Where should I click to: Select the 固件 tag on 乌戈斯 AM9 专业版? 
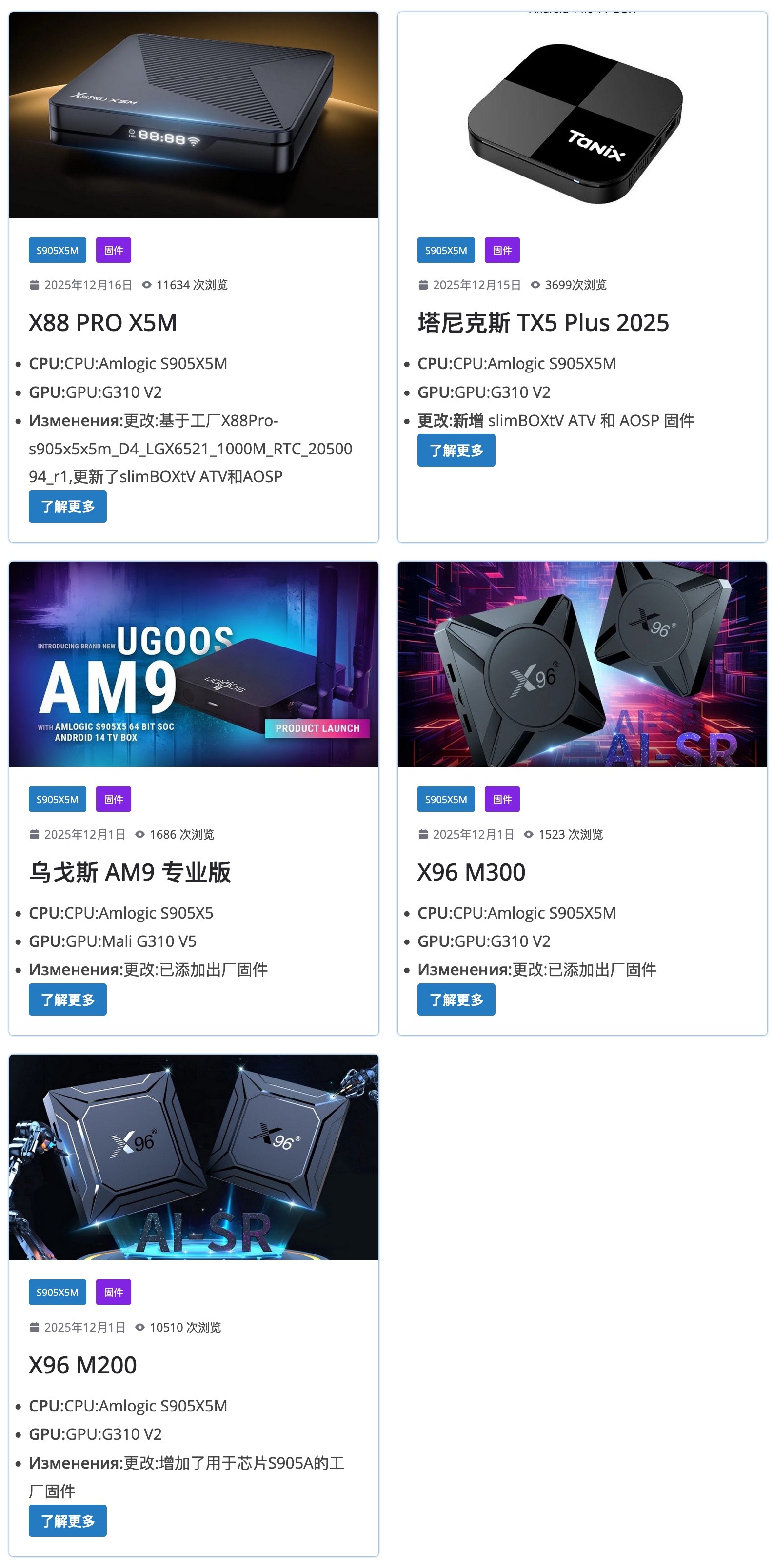point(113,799)
